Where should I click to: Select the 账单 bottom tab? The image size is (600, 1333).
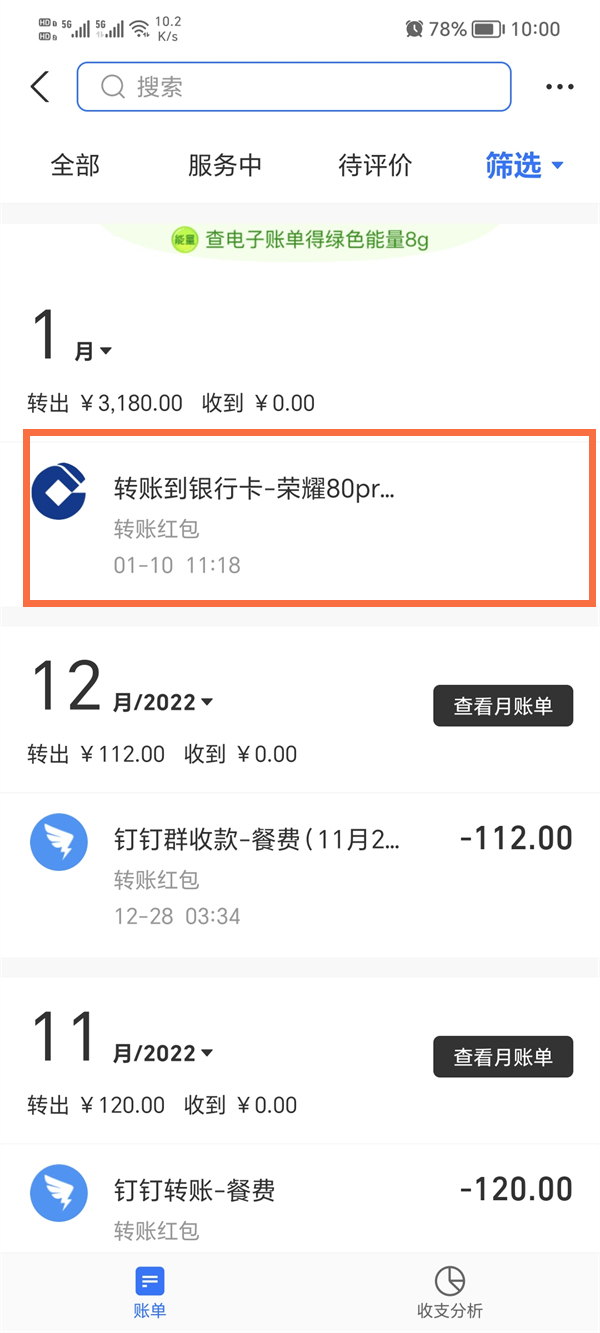tap(150, 1292)
